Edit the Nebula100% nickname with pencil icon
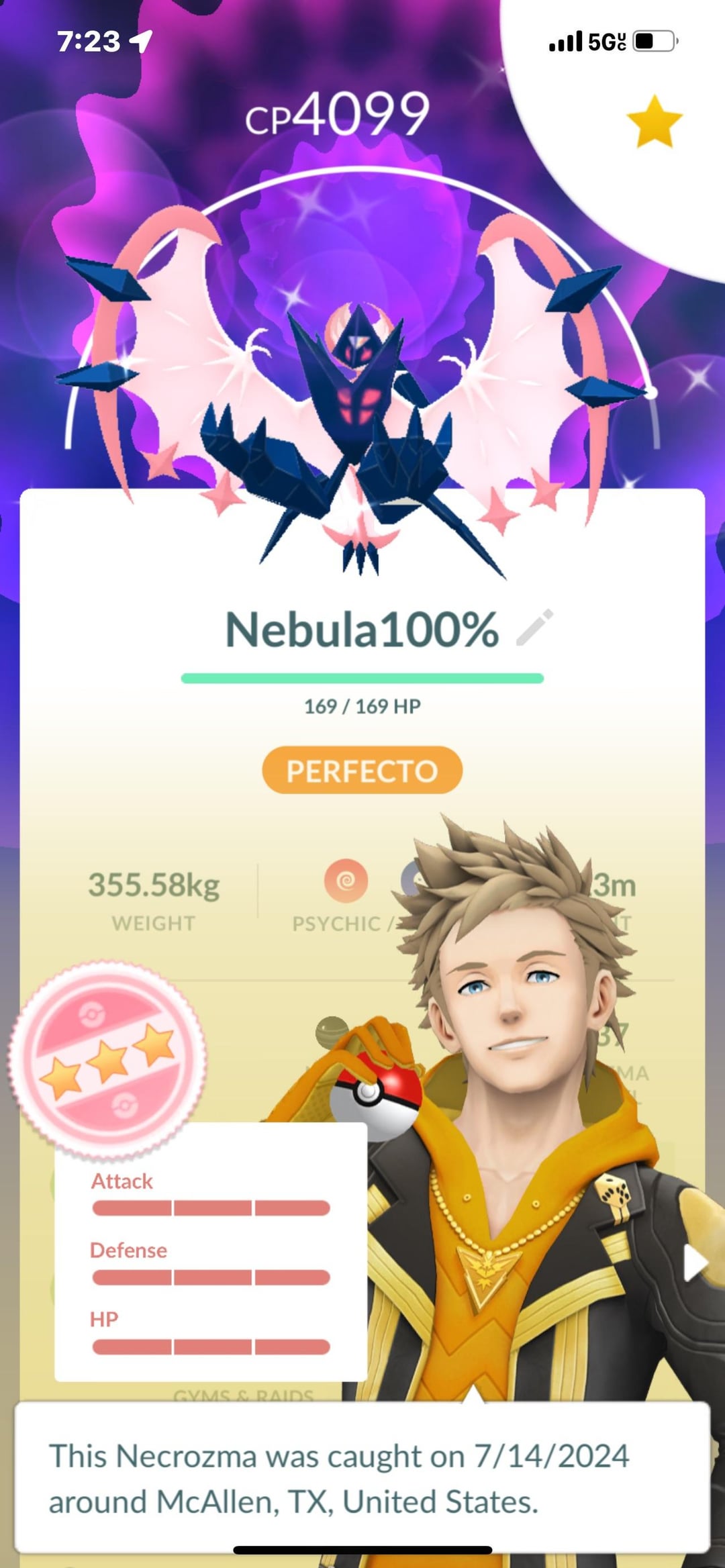725x1568 pixels. click(x=535, y=628)
